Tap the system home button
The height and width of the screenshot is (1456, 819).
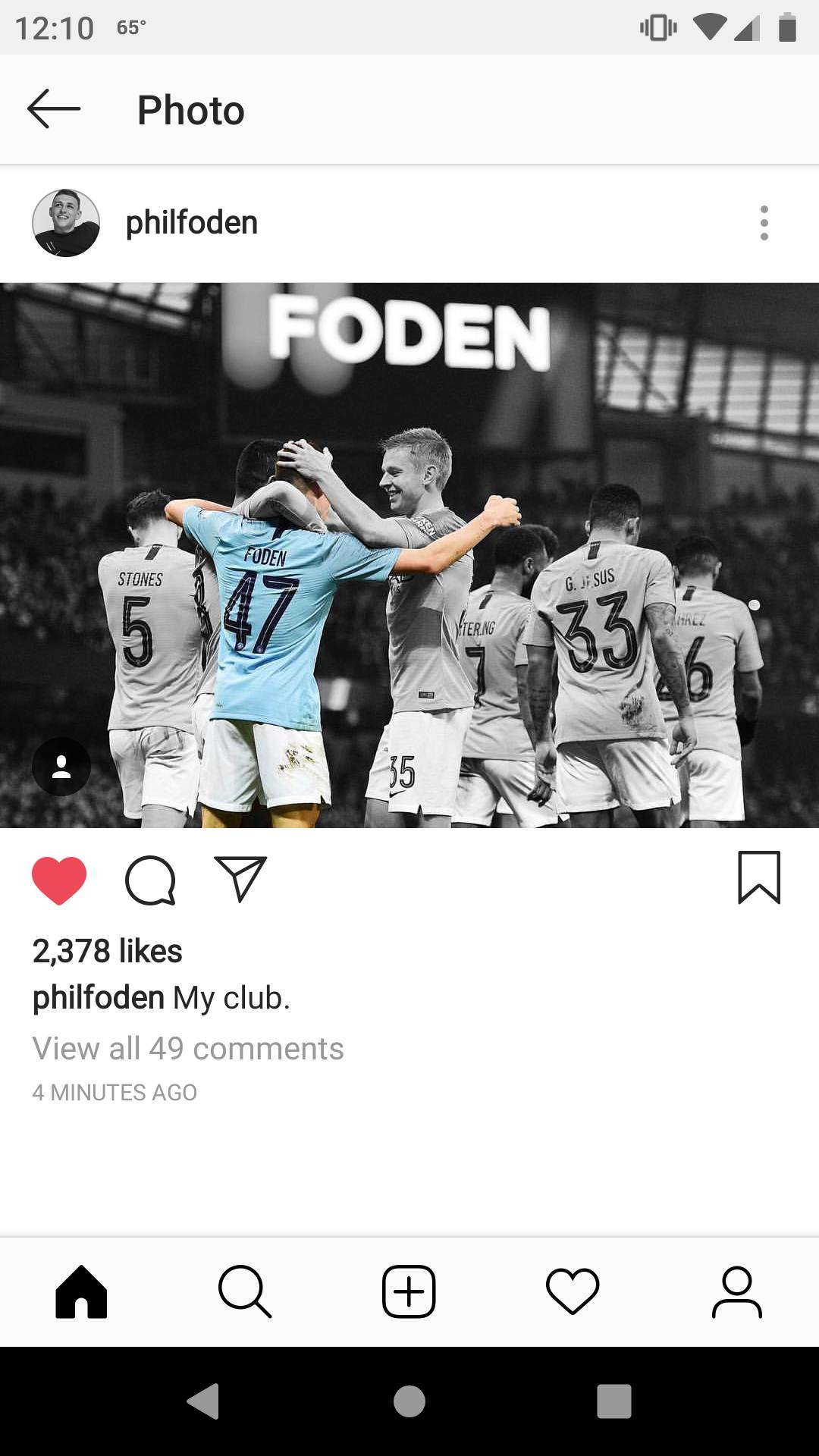click(409, 1401)
